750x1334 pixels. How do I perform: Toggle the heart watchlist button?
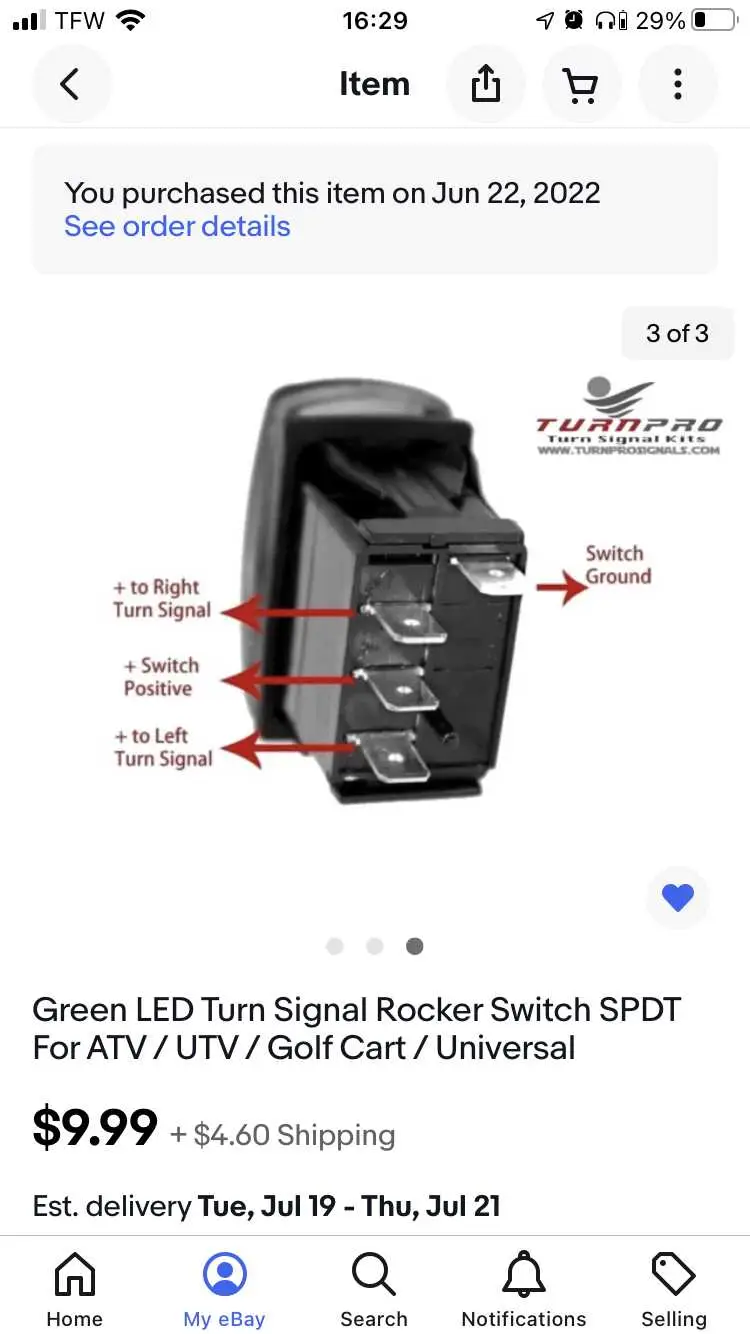coord(678,898)
